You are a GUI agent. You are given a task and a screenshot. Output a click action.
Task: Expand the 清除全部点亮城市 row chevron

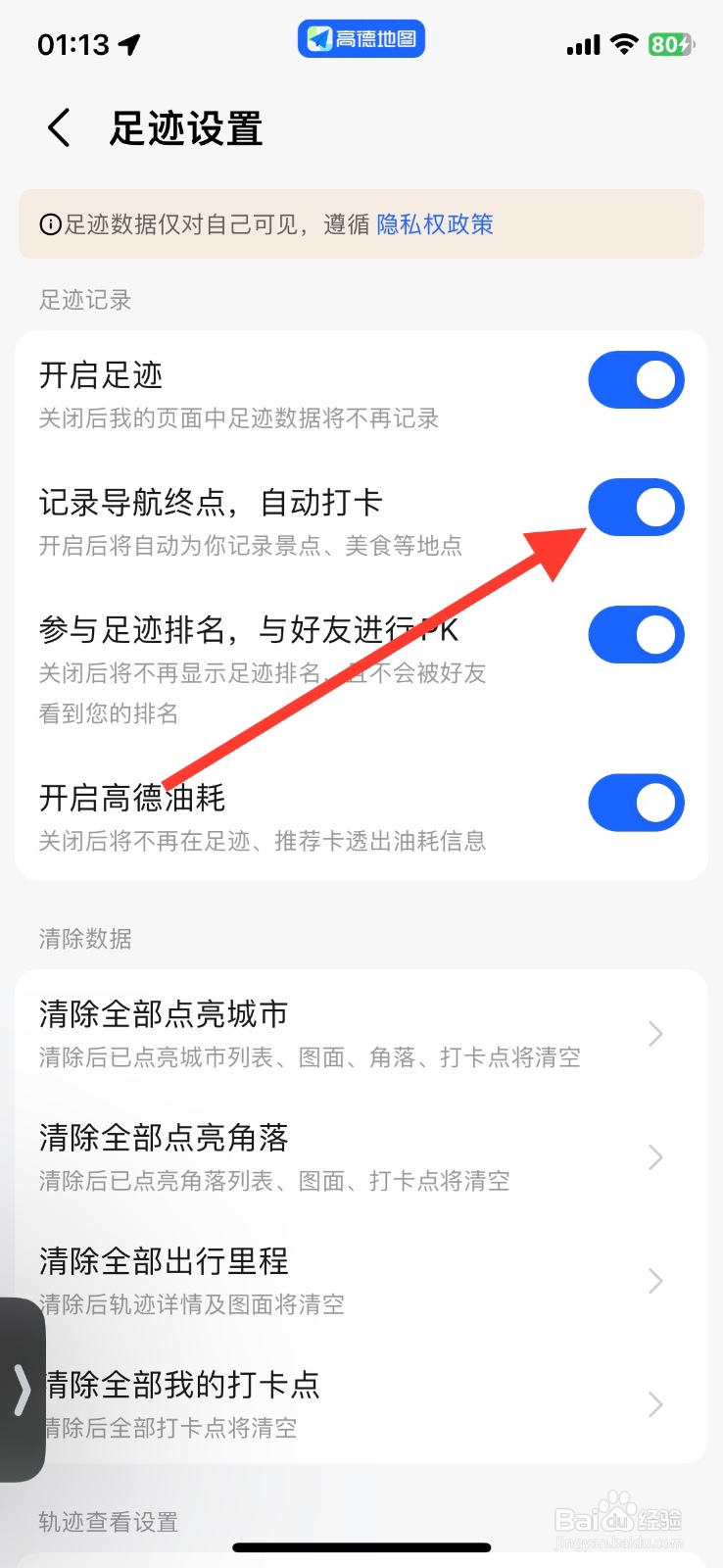[x=654, y=1033]
